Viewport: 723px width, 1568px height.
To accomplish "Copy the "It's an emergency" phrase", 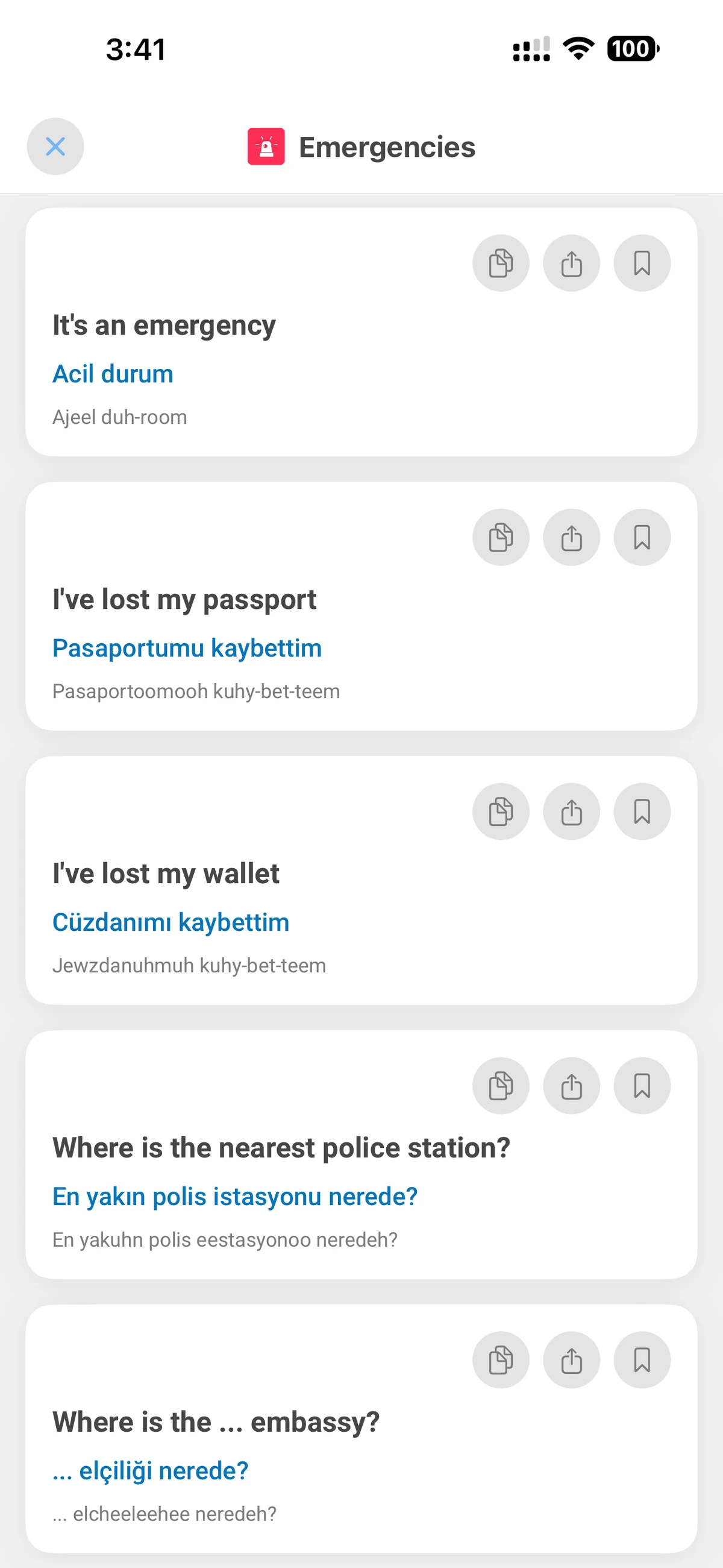I will coord(500,263).
